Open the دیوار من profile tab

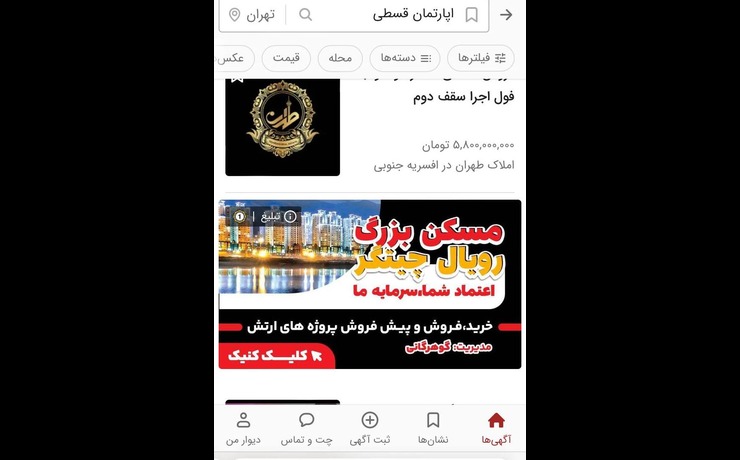coord(243,428)
